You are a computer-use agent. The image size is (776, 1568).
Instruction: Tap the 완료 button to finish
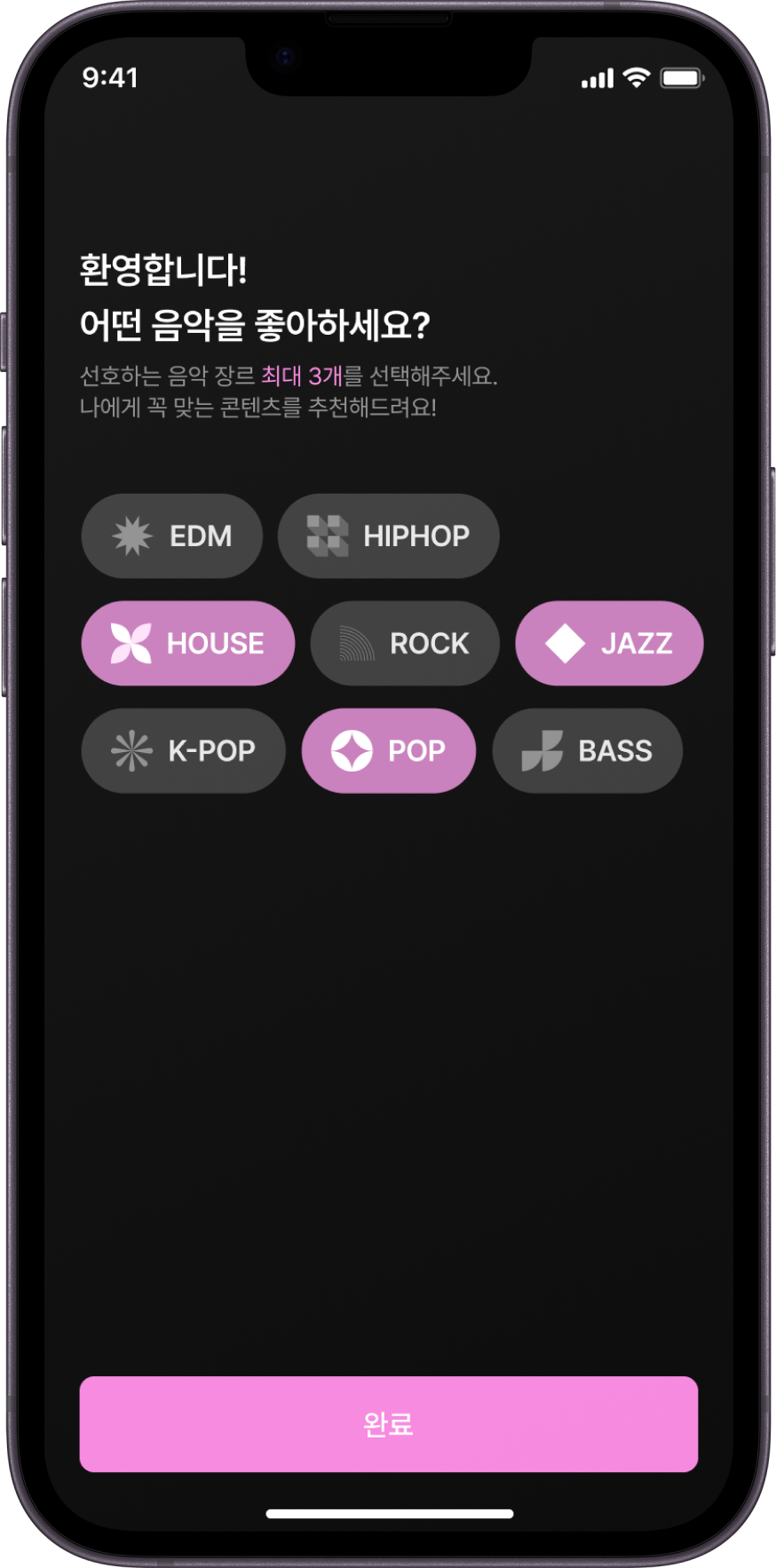[x=388, y=1424]
